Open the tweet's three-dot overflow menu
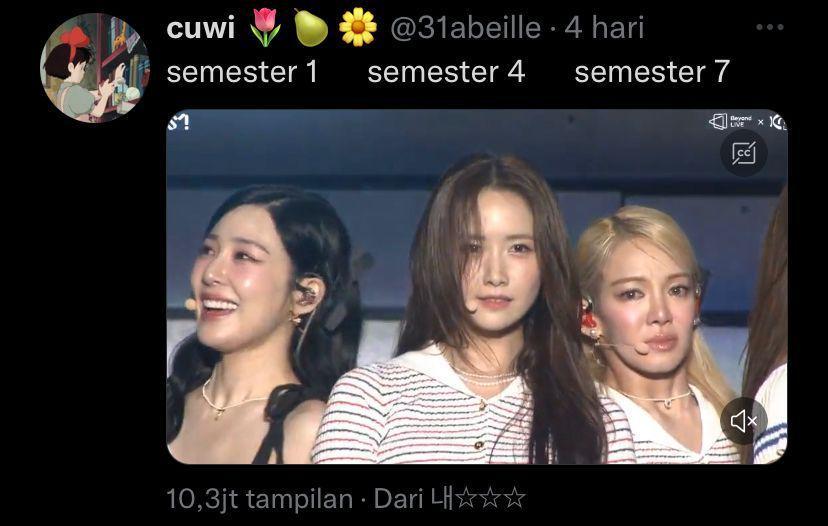828x526 pixels. (769, 27)
